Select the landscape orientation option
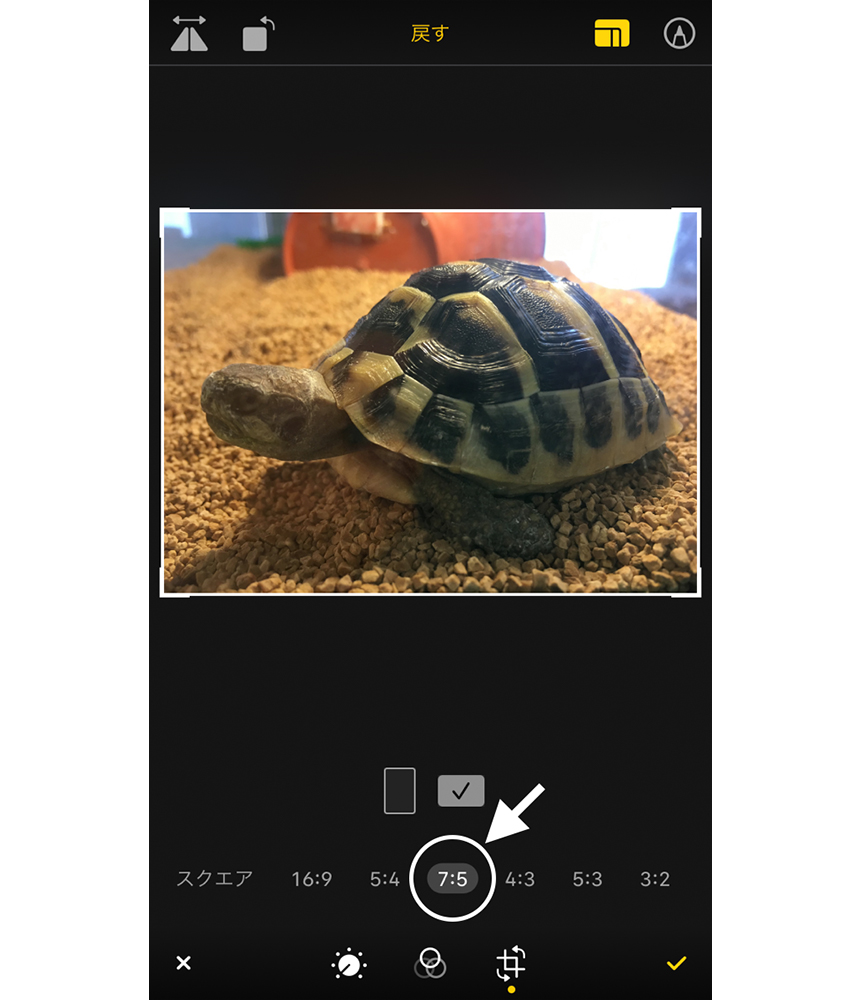This screenshot has width=860, height=1000. [x=461, y=791]
